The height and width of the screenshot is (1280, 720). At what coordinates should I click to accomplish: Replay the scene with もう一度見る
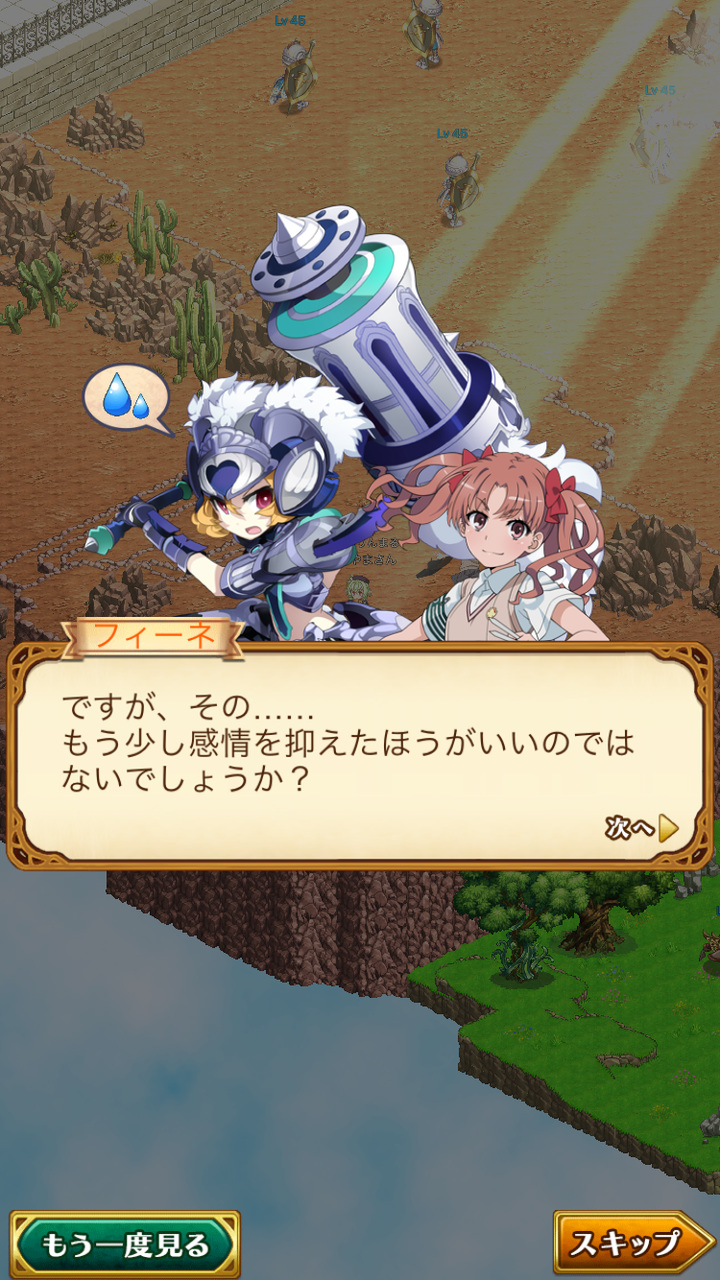(x=125, y=1245)
